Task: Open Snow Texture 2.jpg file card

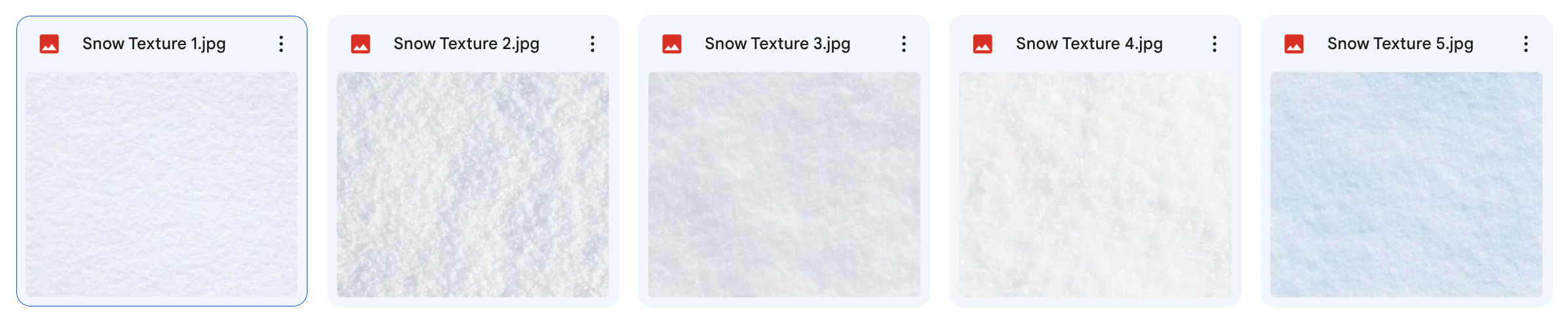Action: click(473, 184)
